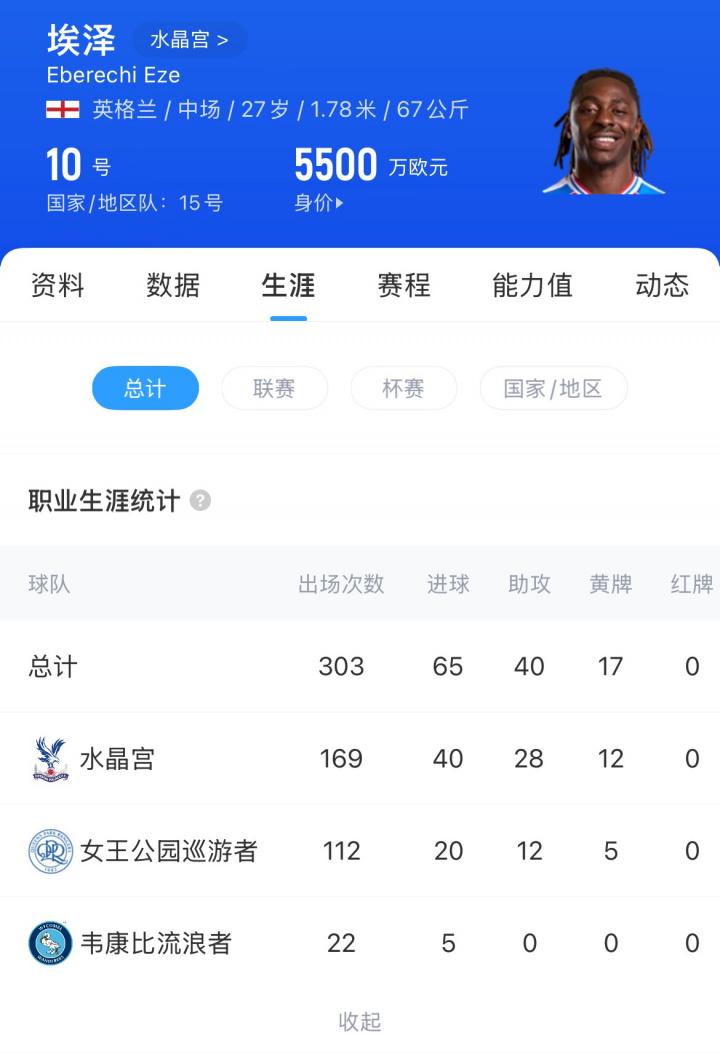Open the help icon beside 职业生涯统计
Image resolution: width=720 pixels, height=1054 pixels.
202,501
